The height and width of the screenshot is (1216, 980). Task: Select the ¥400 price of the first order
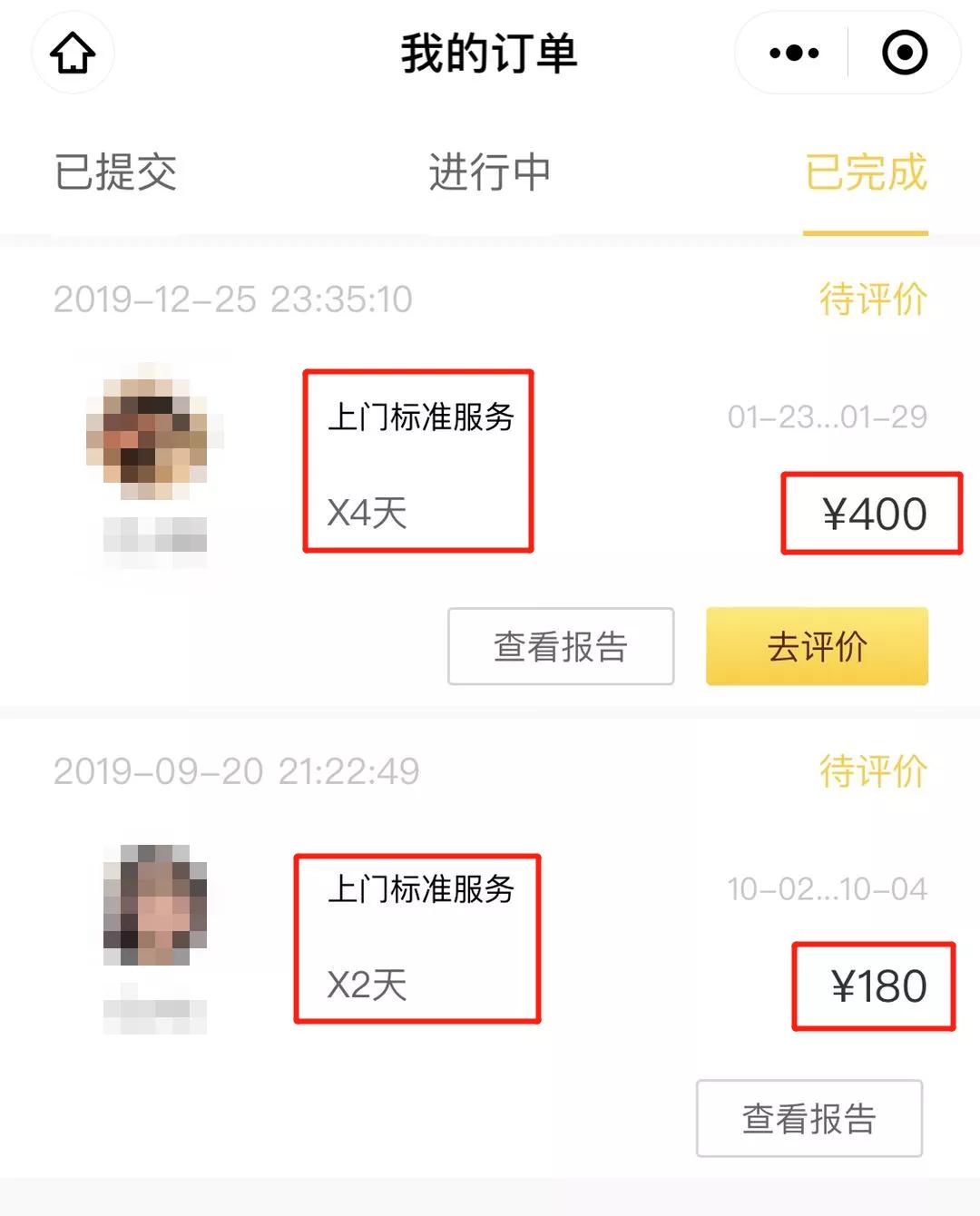[870, 513]
